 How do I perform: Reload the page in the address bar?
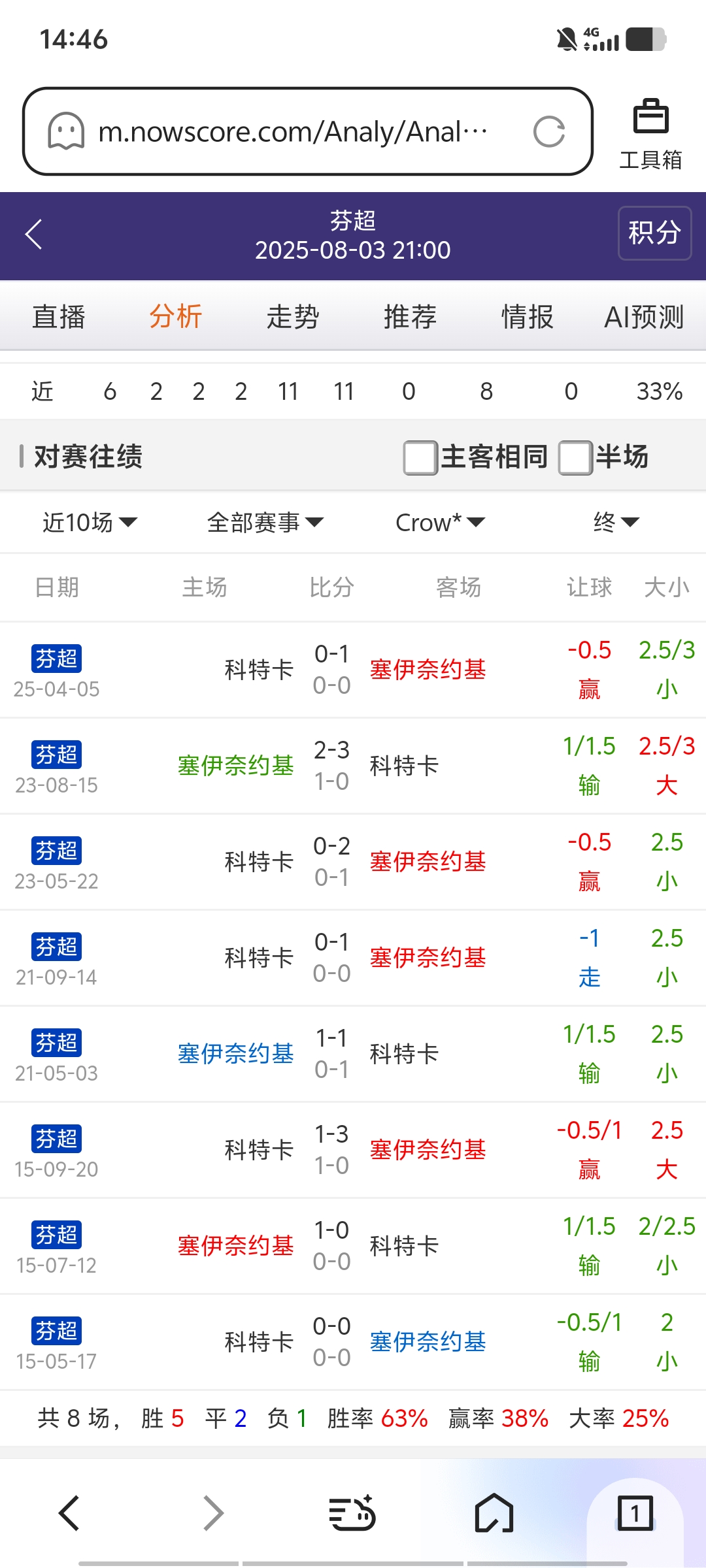tap(548, 132)
